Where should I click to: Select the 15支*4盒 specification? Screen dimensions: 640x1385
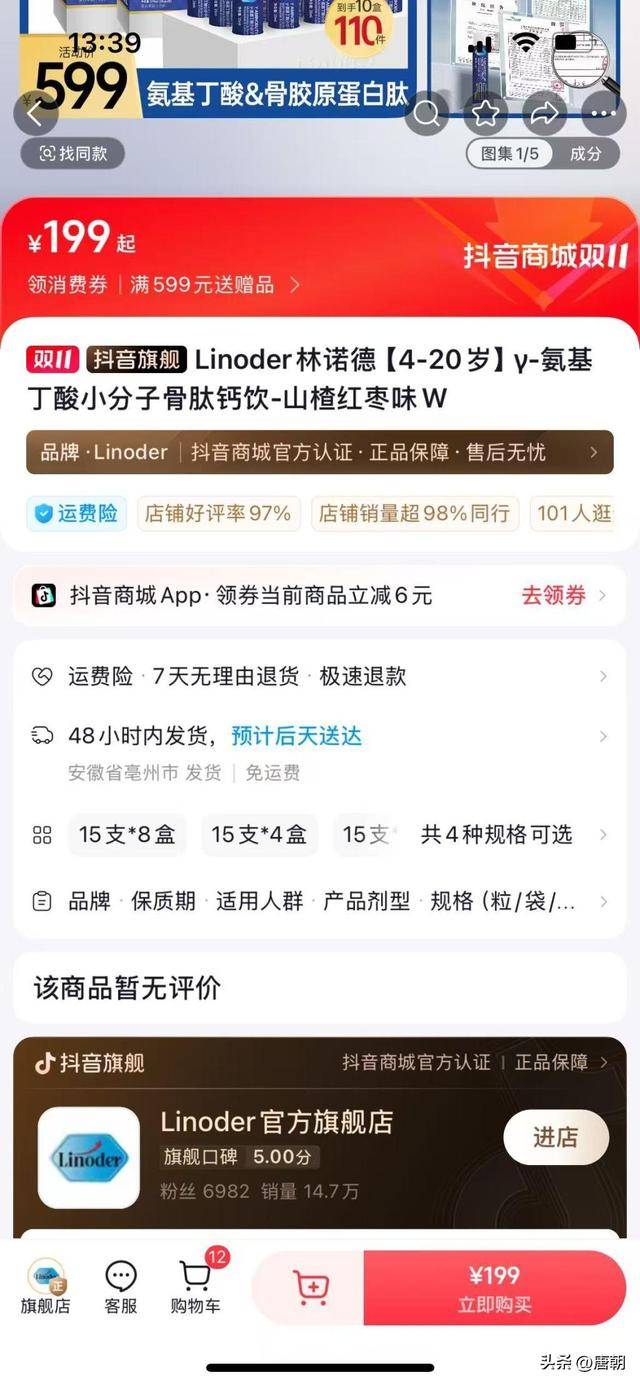tap(259, 835)
